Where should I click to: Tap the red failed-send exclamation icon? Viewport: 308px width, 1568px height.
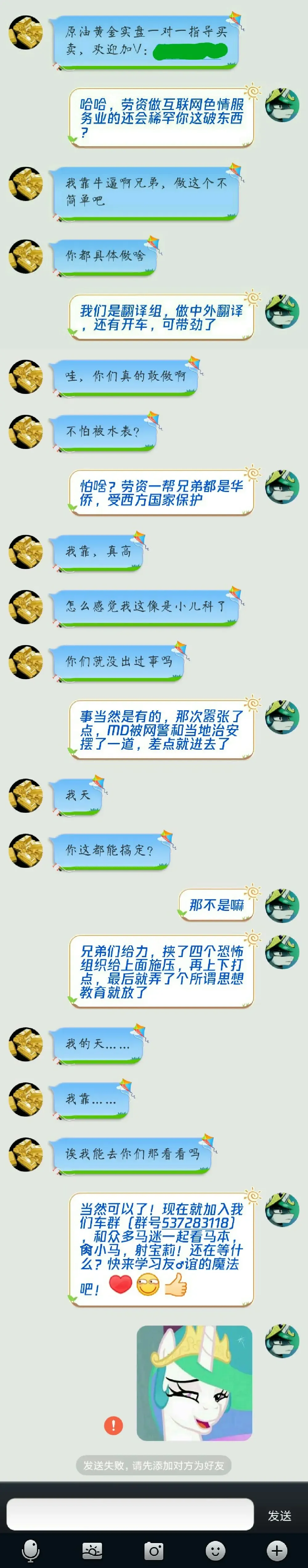(x=114, y=1425)
